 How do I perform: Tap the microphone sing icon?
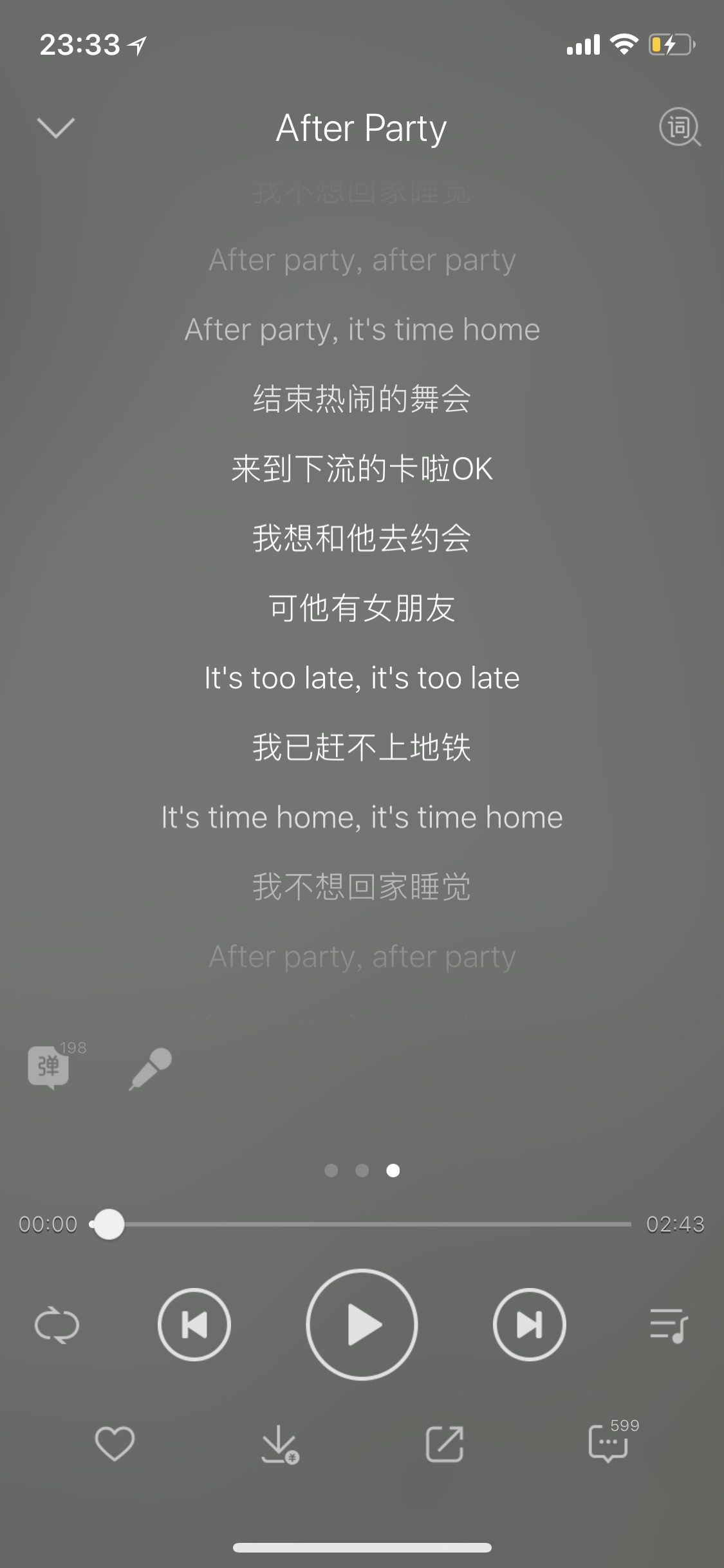[151, 1069]
